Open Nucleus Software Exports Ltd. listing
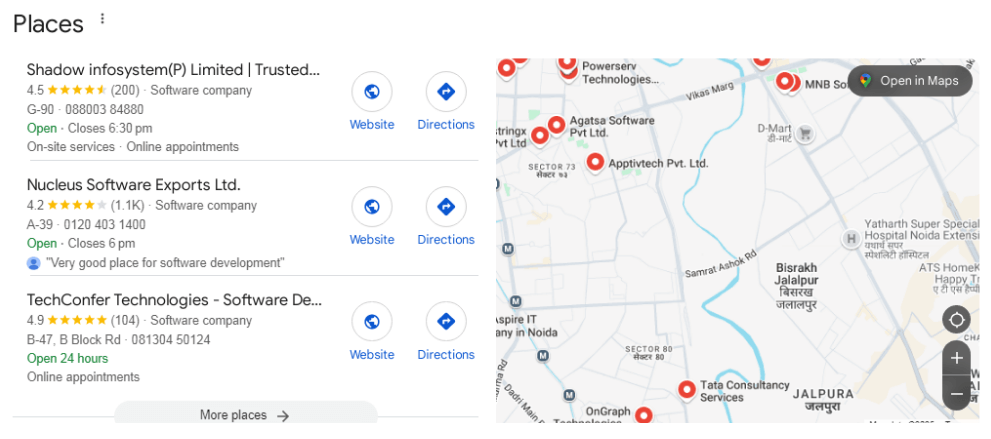The image size is (991, 439). click(133, 185)
